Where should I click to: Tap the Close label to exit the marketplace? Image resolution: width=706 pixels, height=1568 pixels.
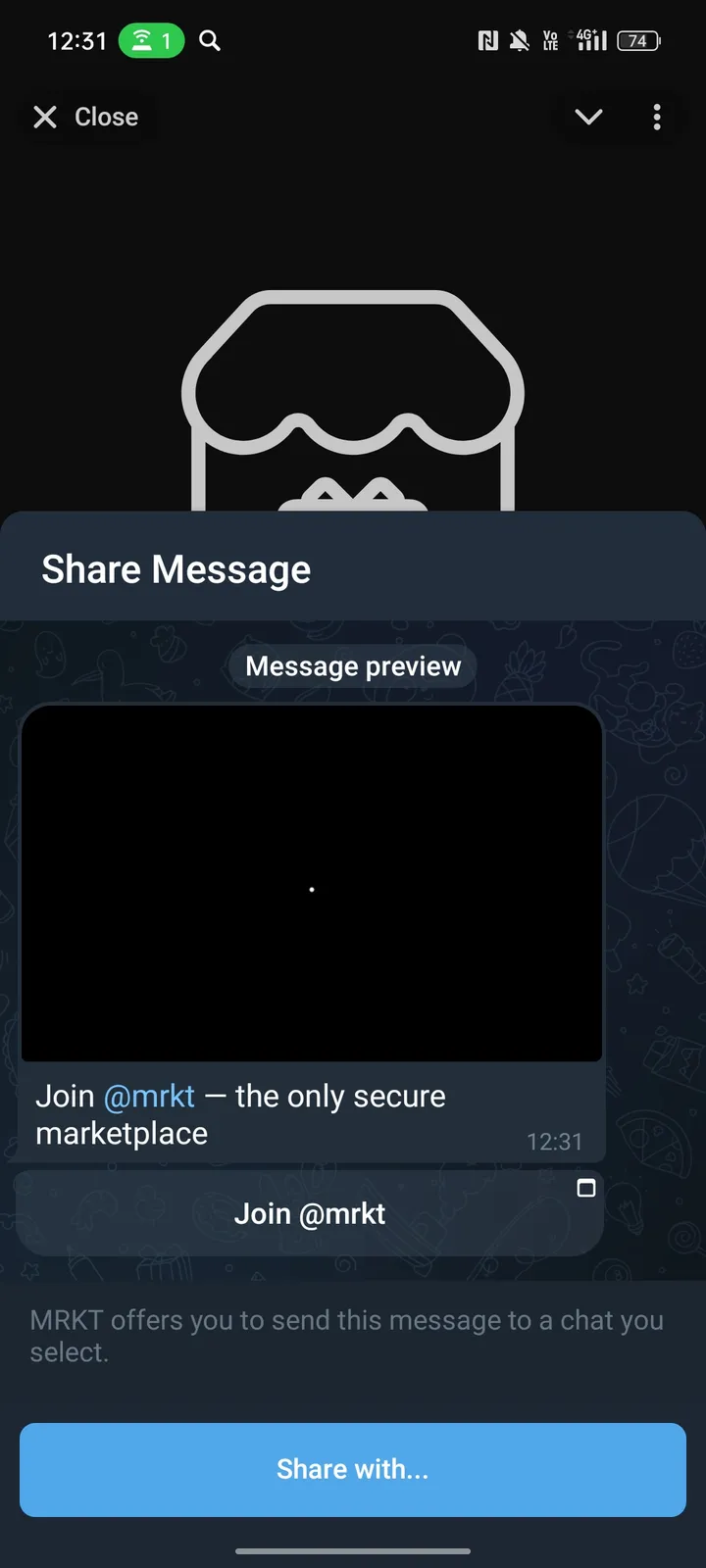click(106, 117)
